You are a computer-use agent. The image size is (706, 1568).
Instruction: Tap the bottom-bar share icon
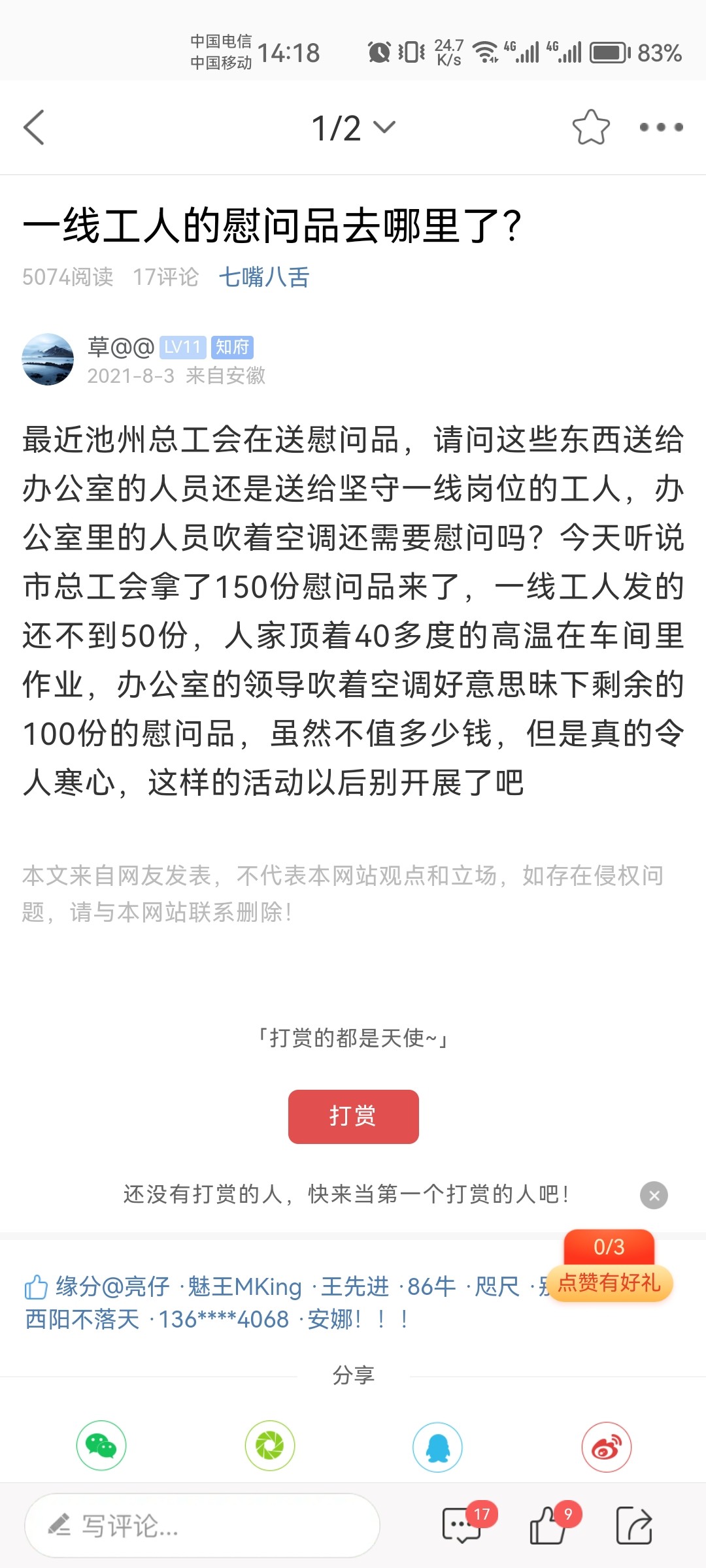point(634,1526)
